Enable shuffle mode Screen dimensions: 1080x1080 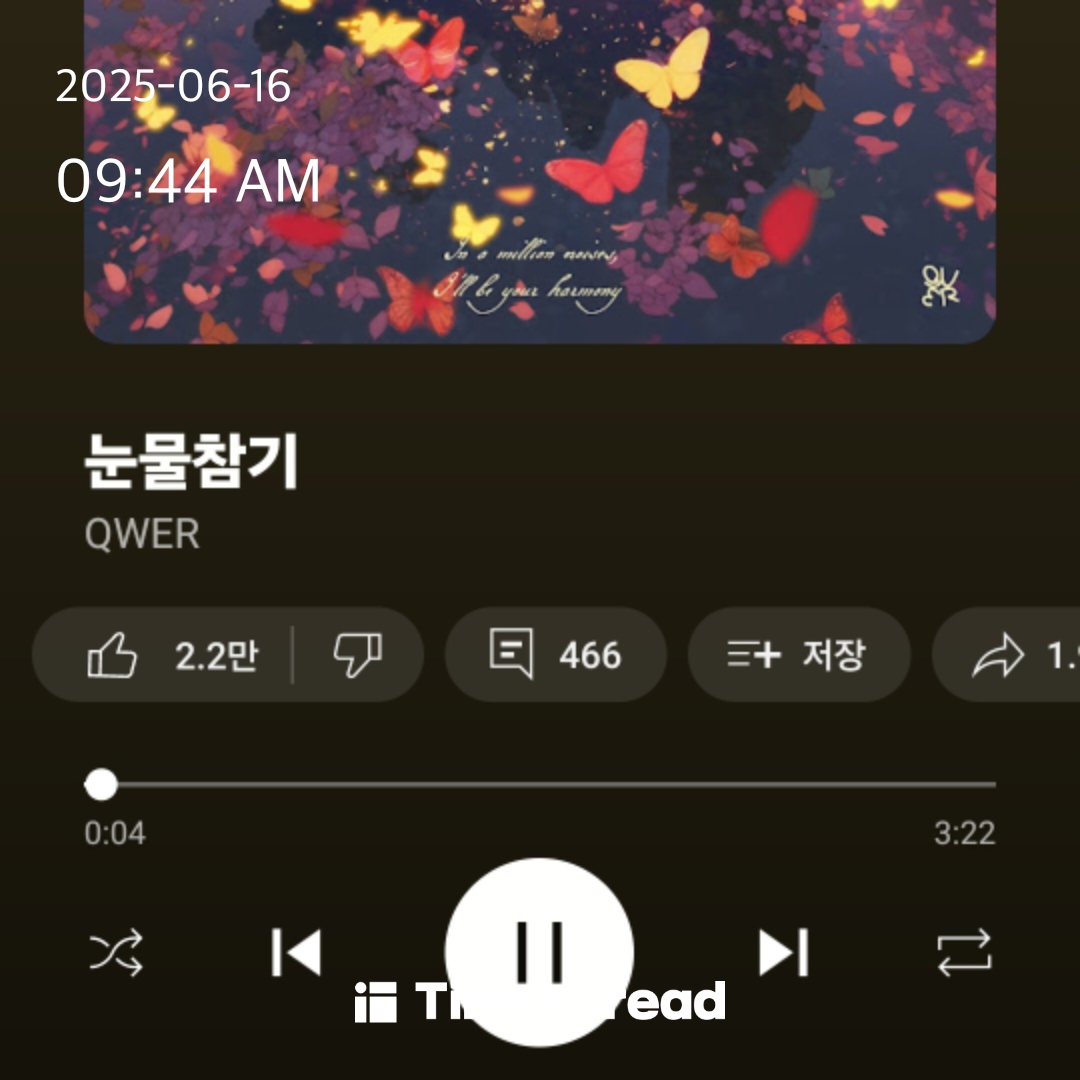click(117, 952)
